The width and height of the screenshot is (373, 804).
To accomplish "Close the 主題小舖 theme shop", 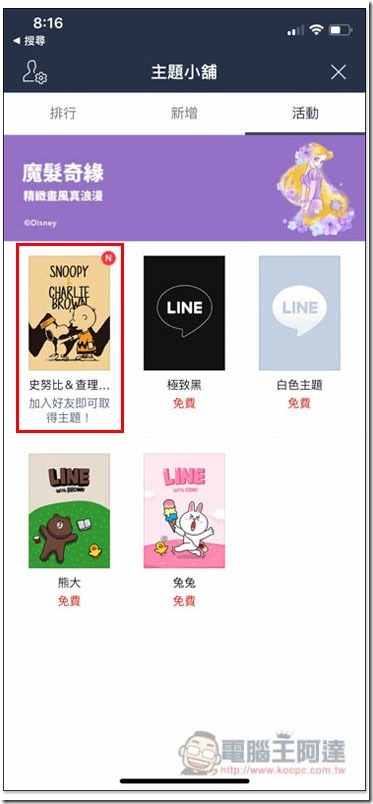I will tap(338, 72).
